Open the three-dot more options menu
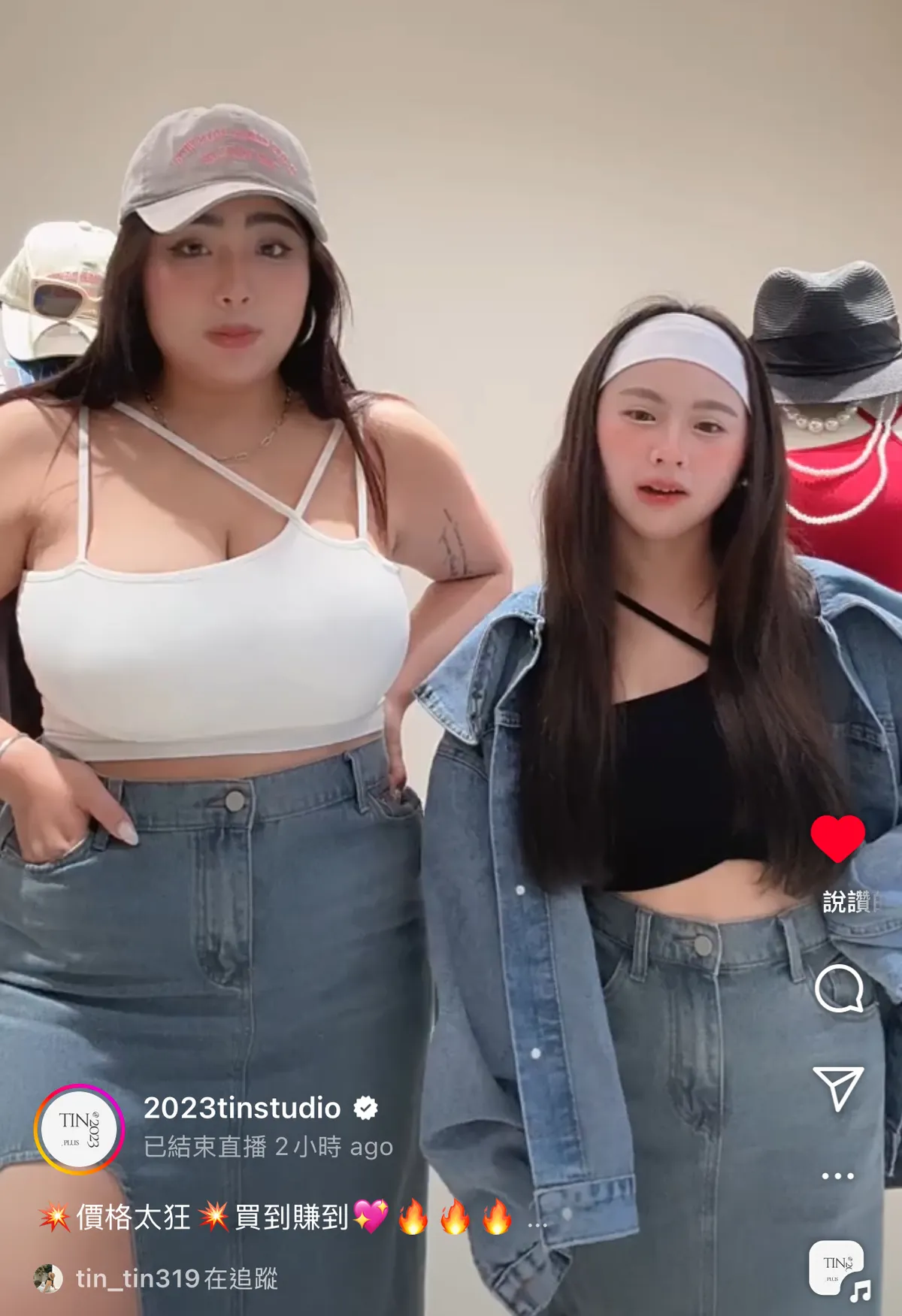 click(x=837, y=1176)
